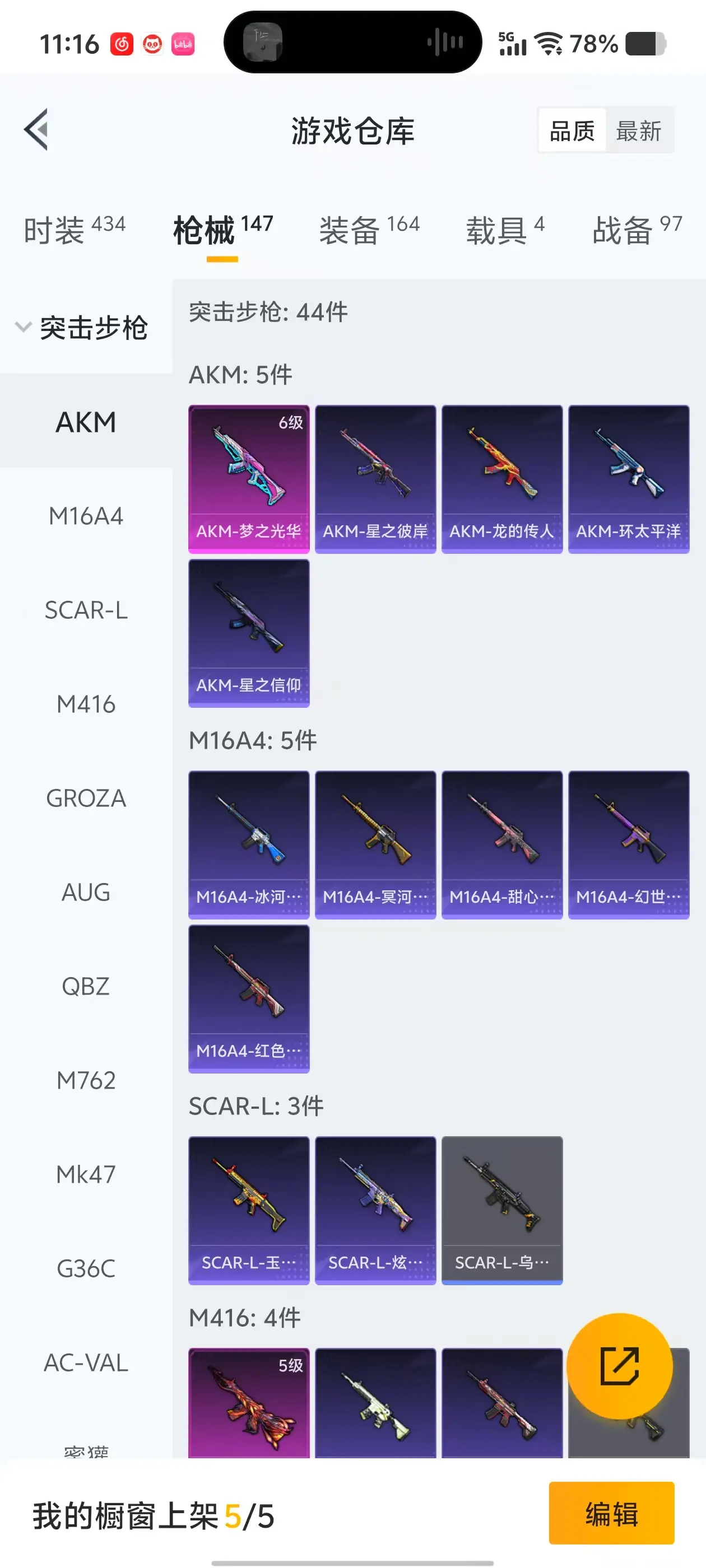Viewport: 706px width, 1568px height.
Task: Open the AKM-龙的传人 skin
Action: 502,479
